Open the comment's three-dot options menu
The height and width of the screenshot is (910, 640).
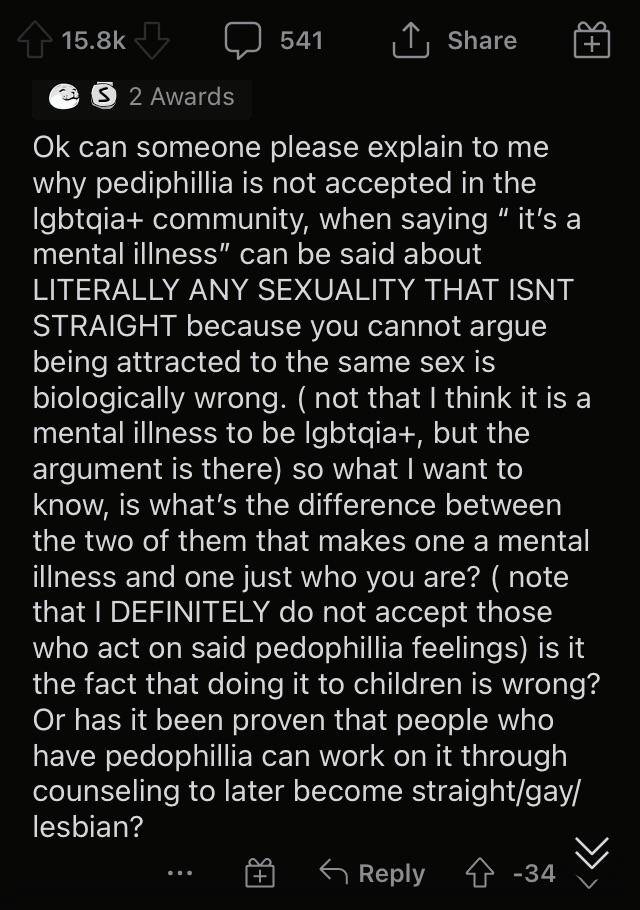pos(180,873)
